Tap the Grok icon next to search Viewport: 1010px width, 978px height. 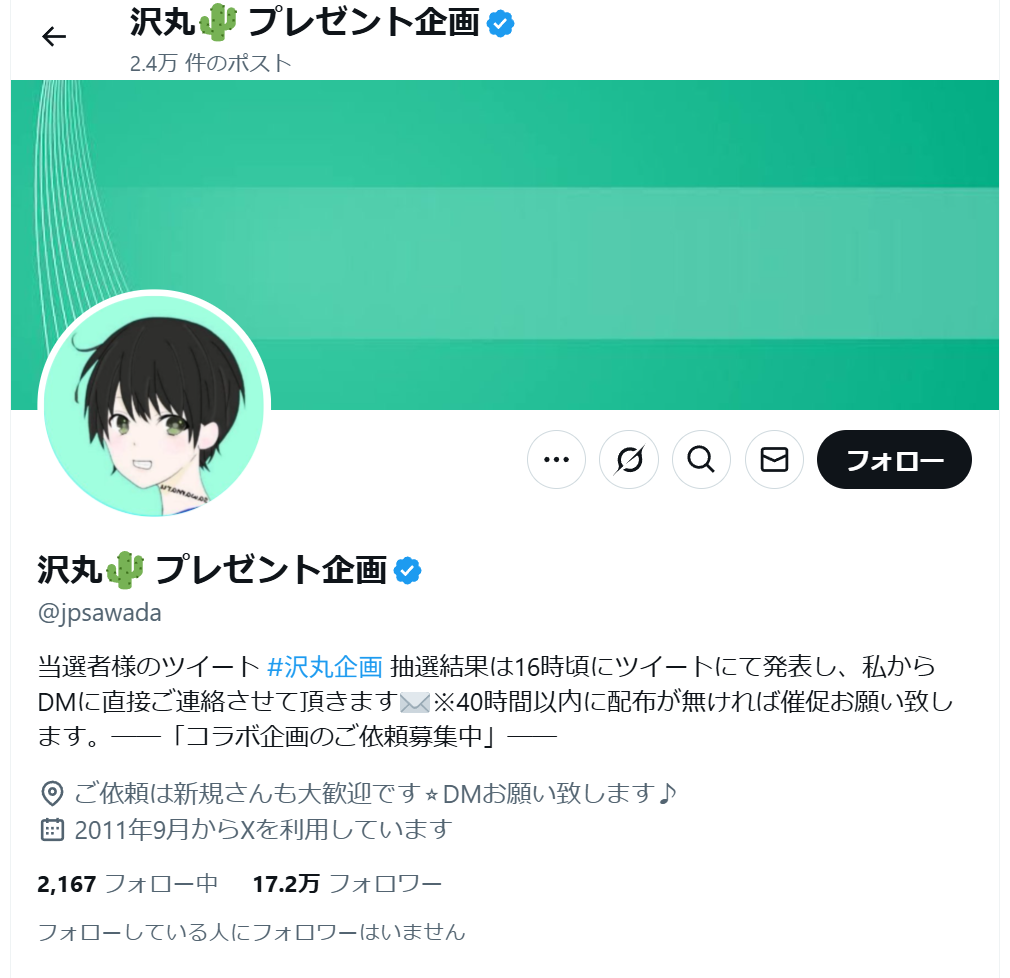(x=629, y=460)
